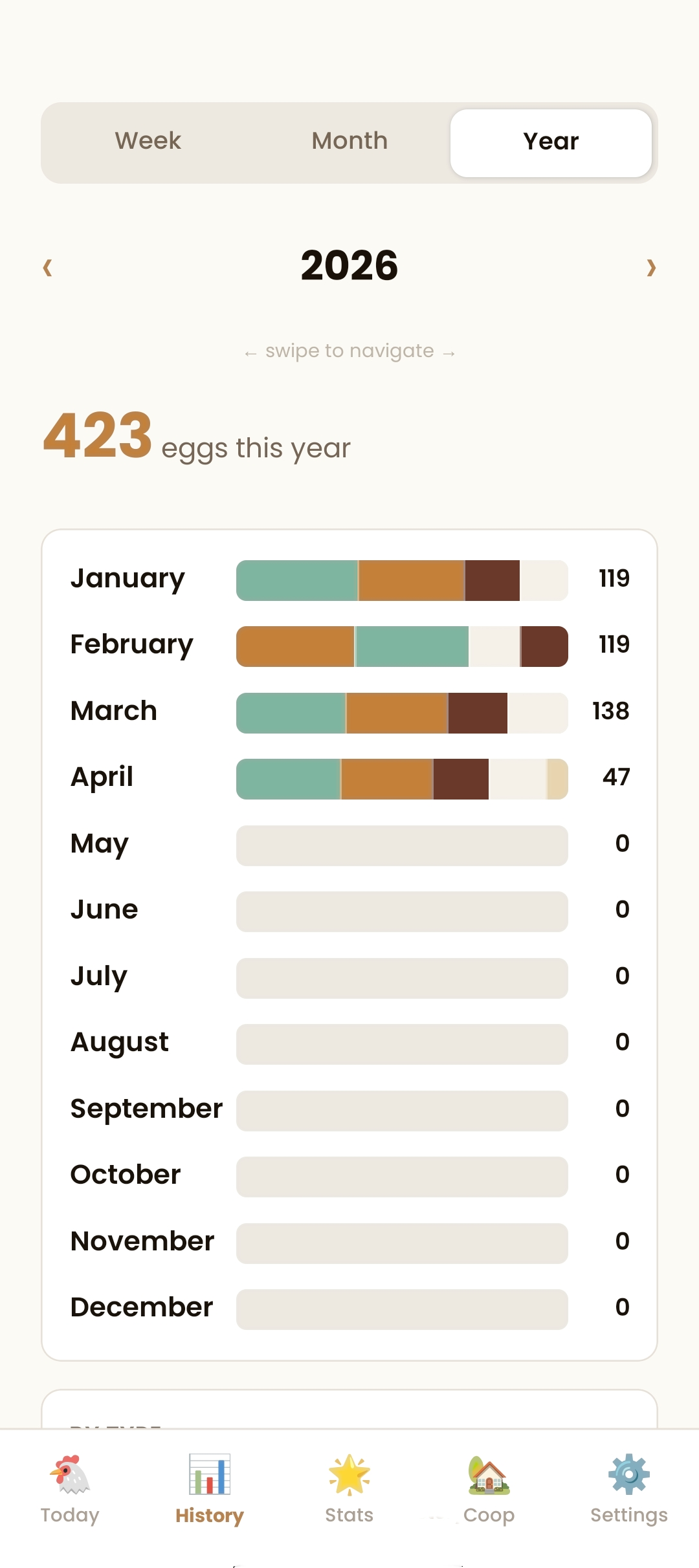Go to the next year

651,267
